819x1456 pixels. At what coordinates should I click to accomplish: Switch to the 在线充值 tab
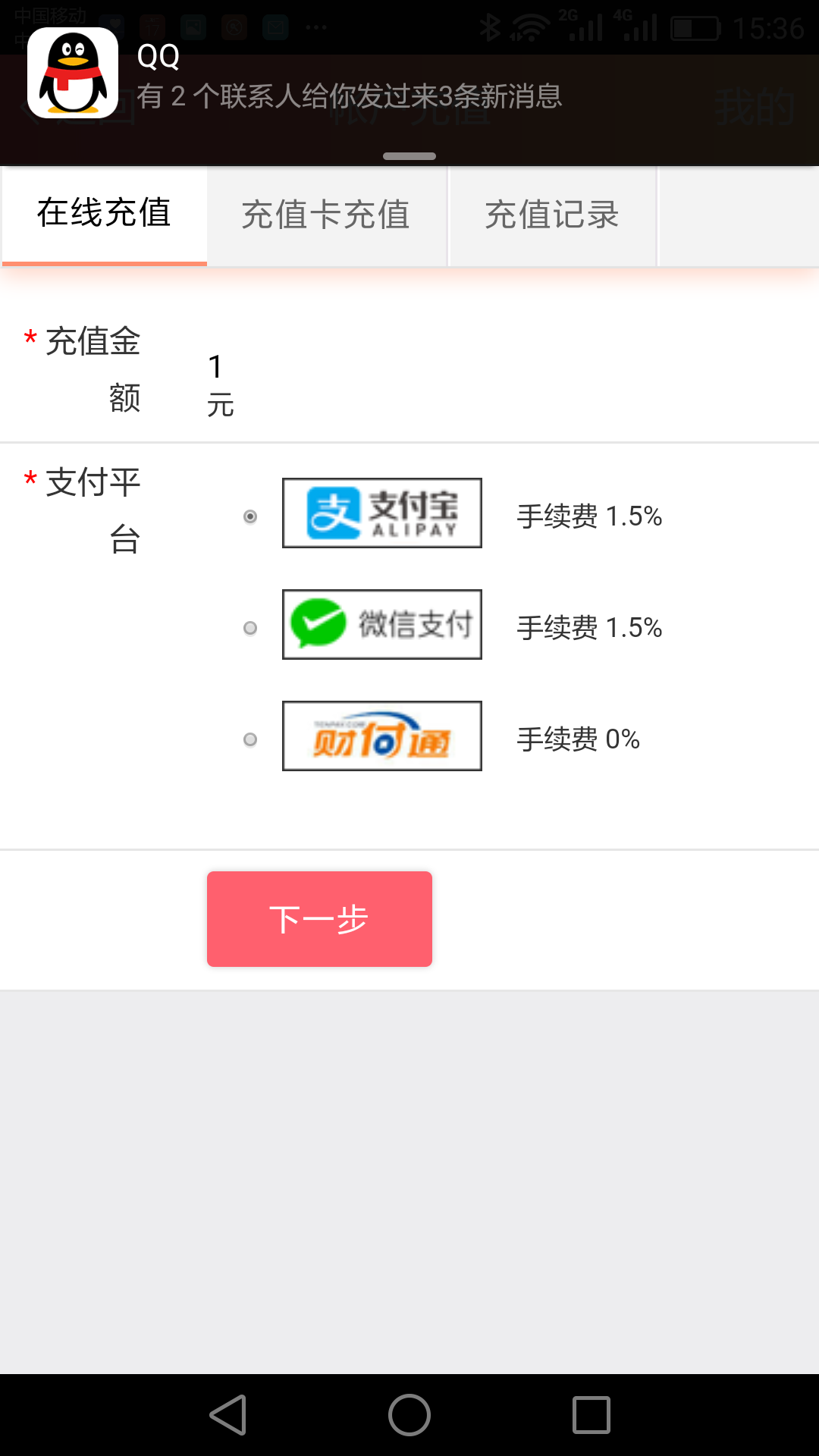point(104,214)
